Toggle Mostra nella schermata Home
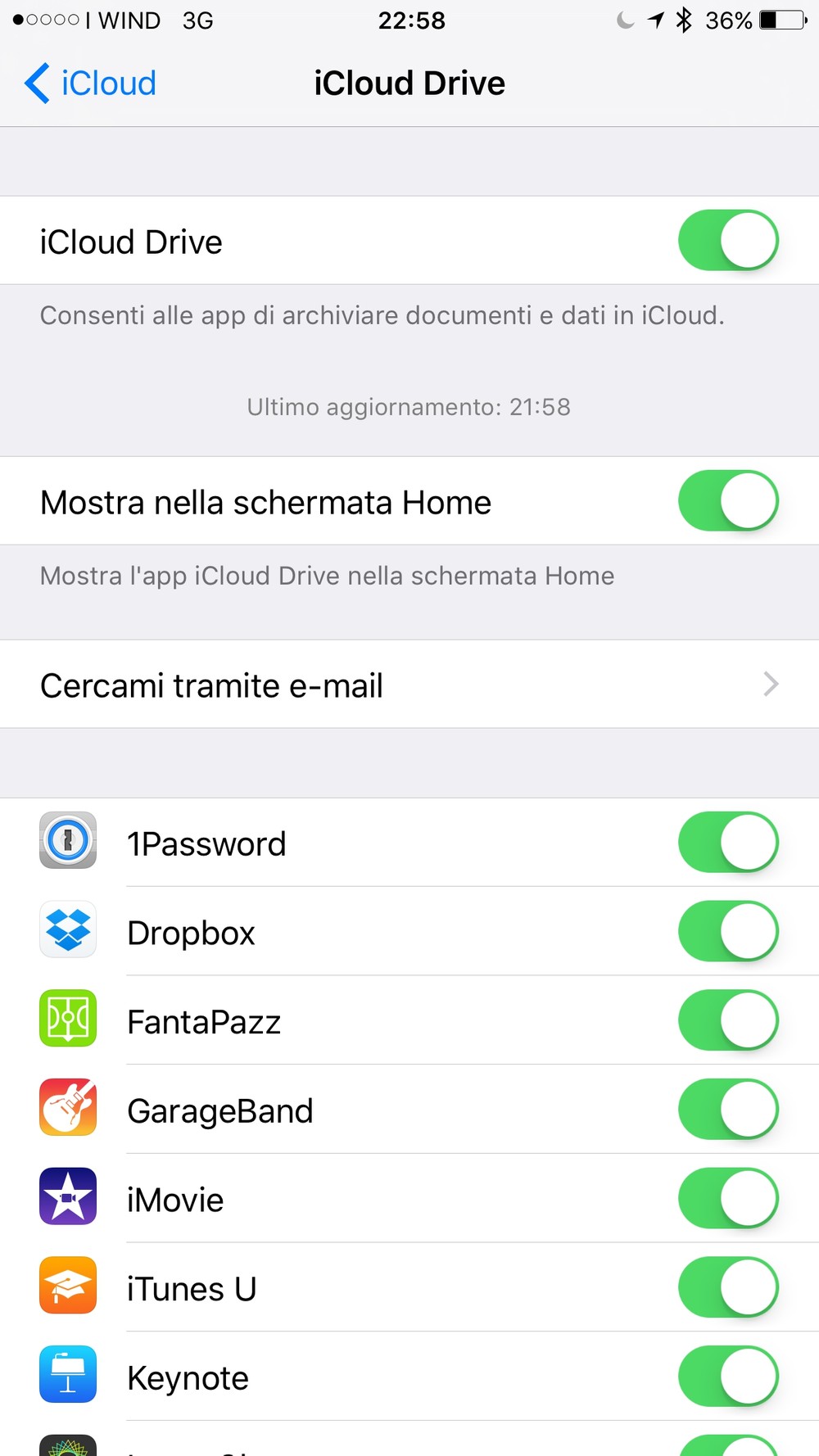This screenshot has height=1456, width=819. tap(727, 501)
